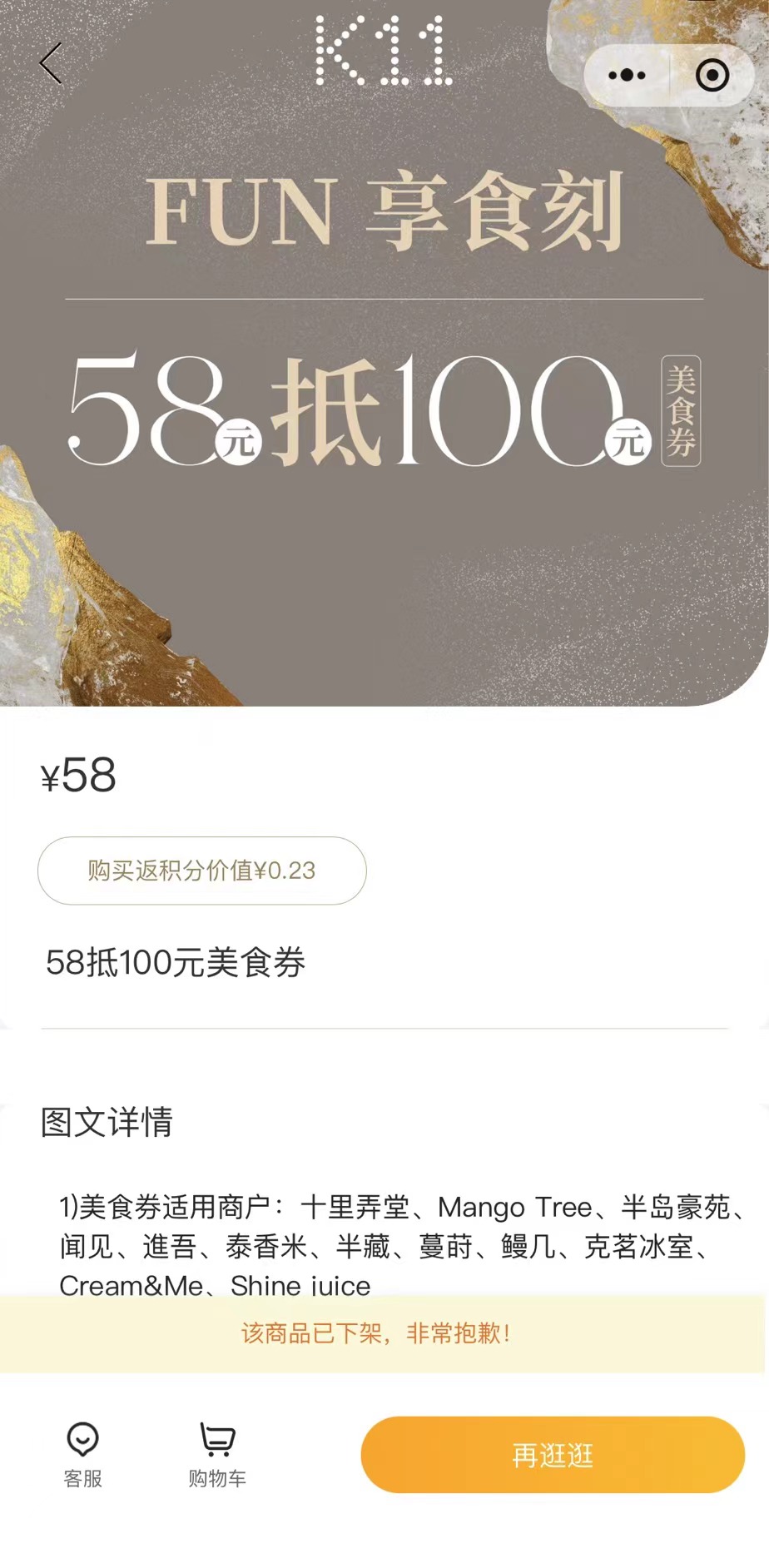Go back using the top-left arrow

[51, 63]
